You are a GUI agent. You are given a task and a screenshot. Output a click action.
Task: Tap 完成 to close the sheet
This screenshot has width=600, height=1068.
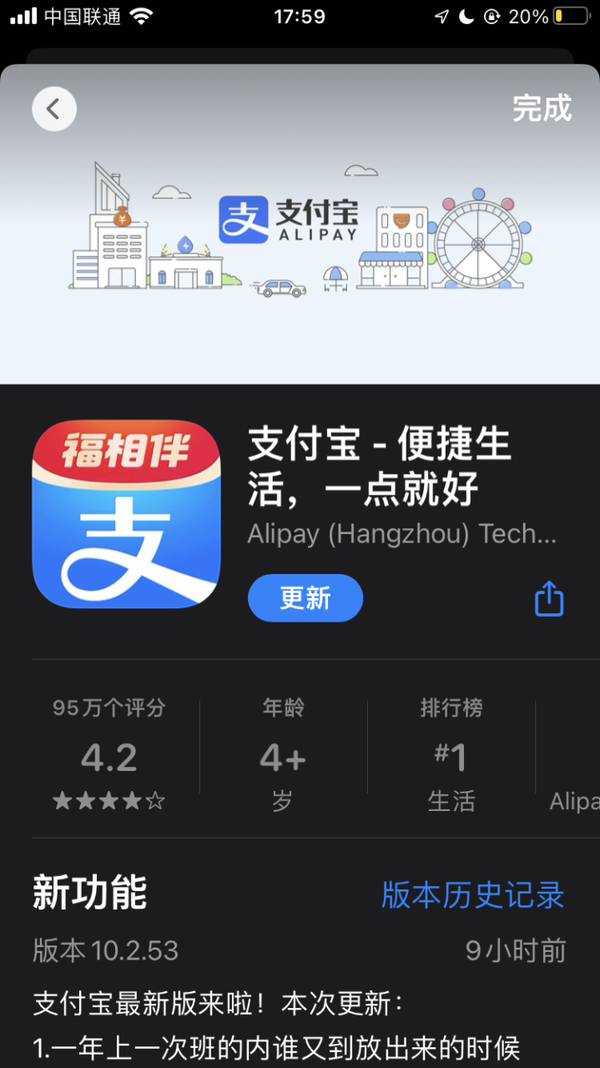tap(541, 108)
